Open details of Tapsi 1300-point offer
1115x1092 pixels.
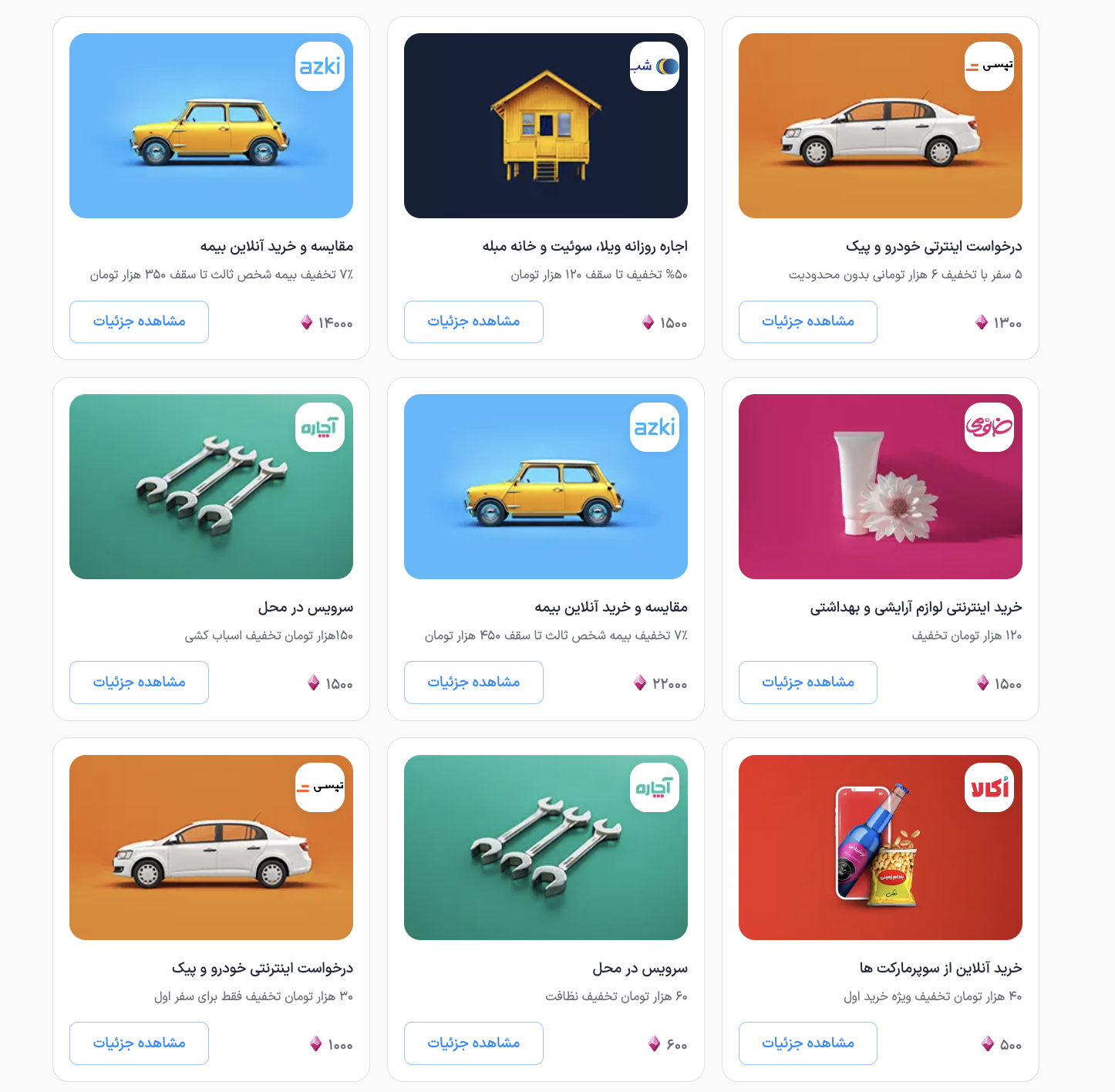click(x=807, y=322)
